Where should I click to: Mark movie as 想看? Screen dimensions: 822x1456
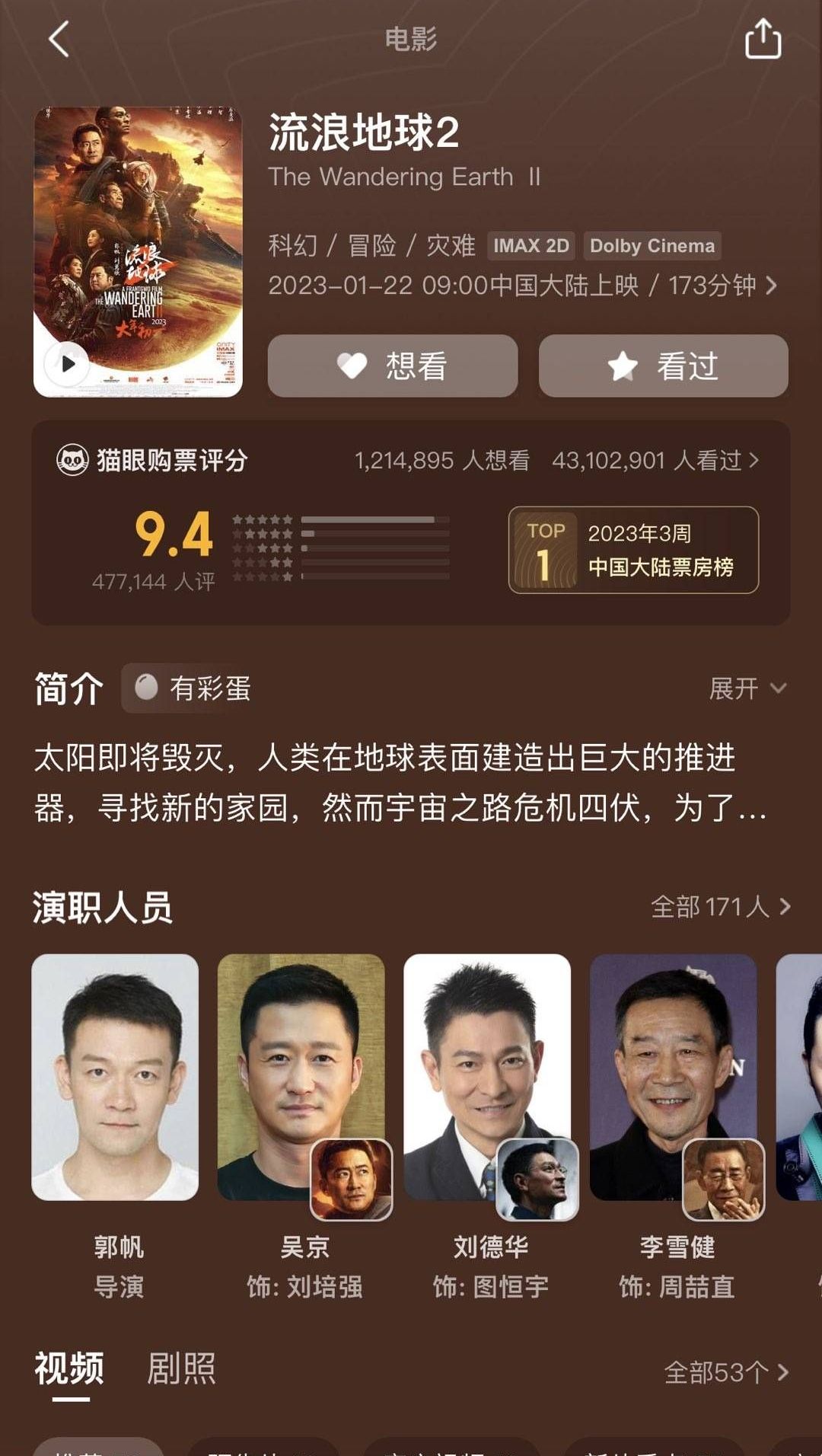point(393,366)
